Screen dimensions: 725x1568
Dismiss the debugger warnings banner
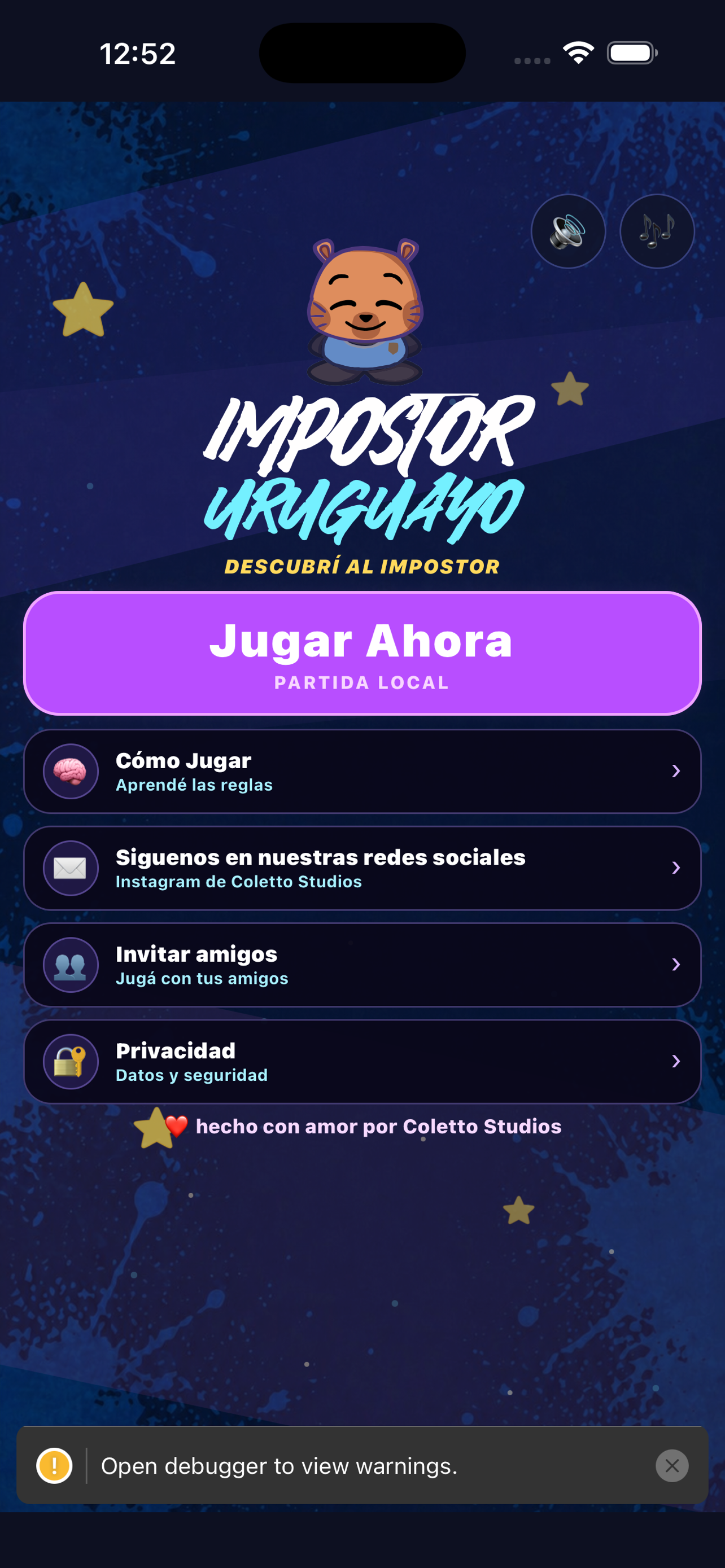pos(672,1466)
